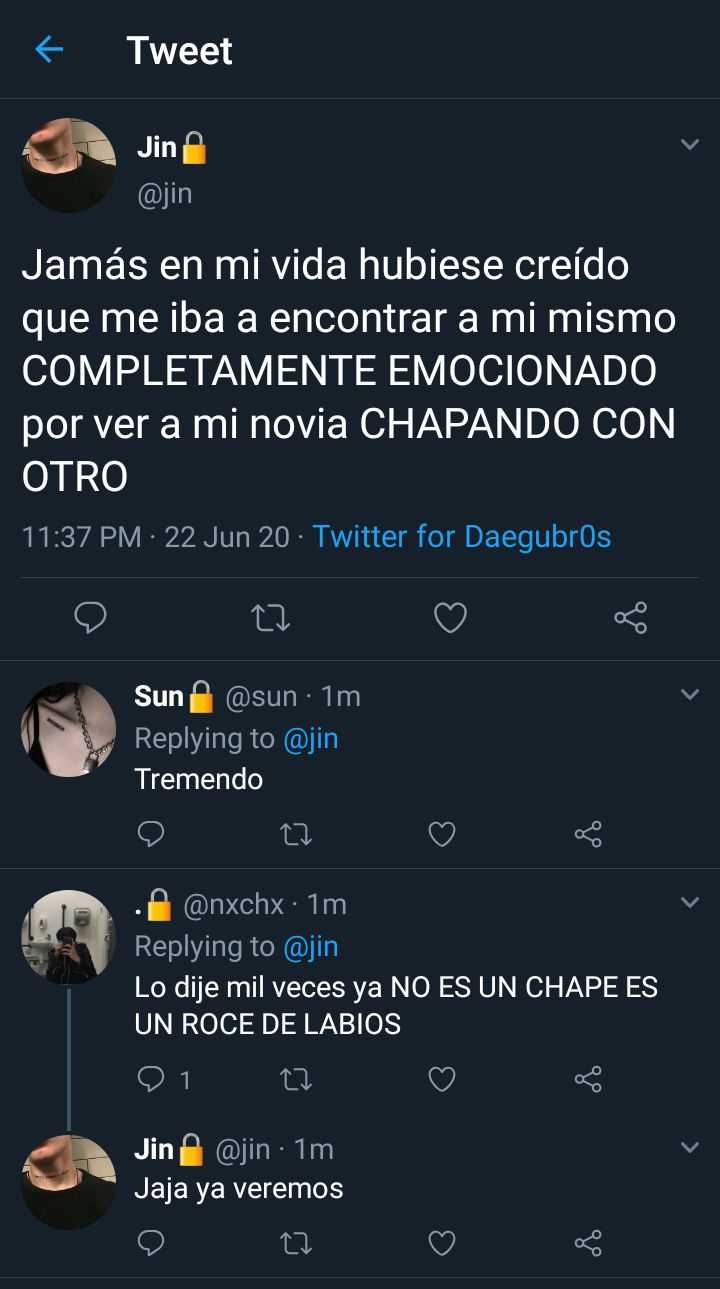The height and width of the screenshot is (1289, 720).
Task: Open the Twitter for Daegubr0s source link
Action: pyautogui.click(x=461, y=537)
